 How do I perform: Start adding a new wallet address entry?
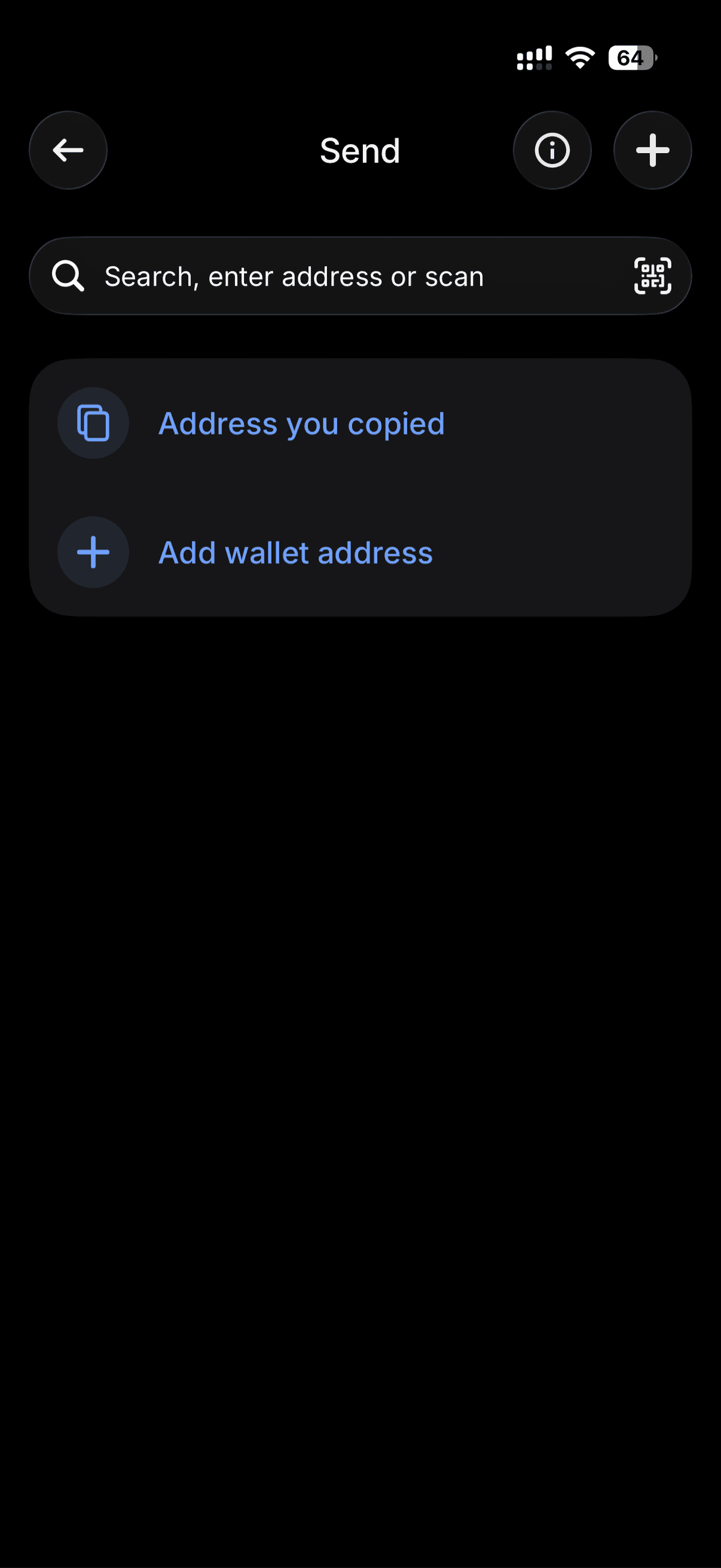click(296, 552)
